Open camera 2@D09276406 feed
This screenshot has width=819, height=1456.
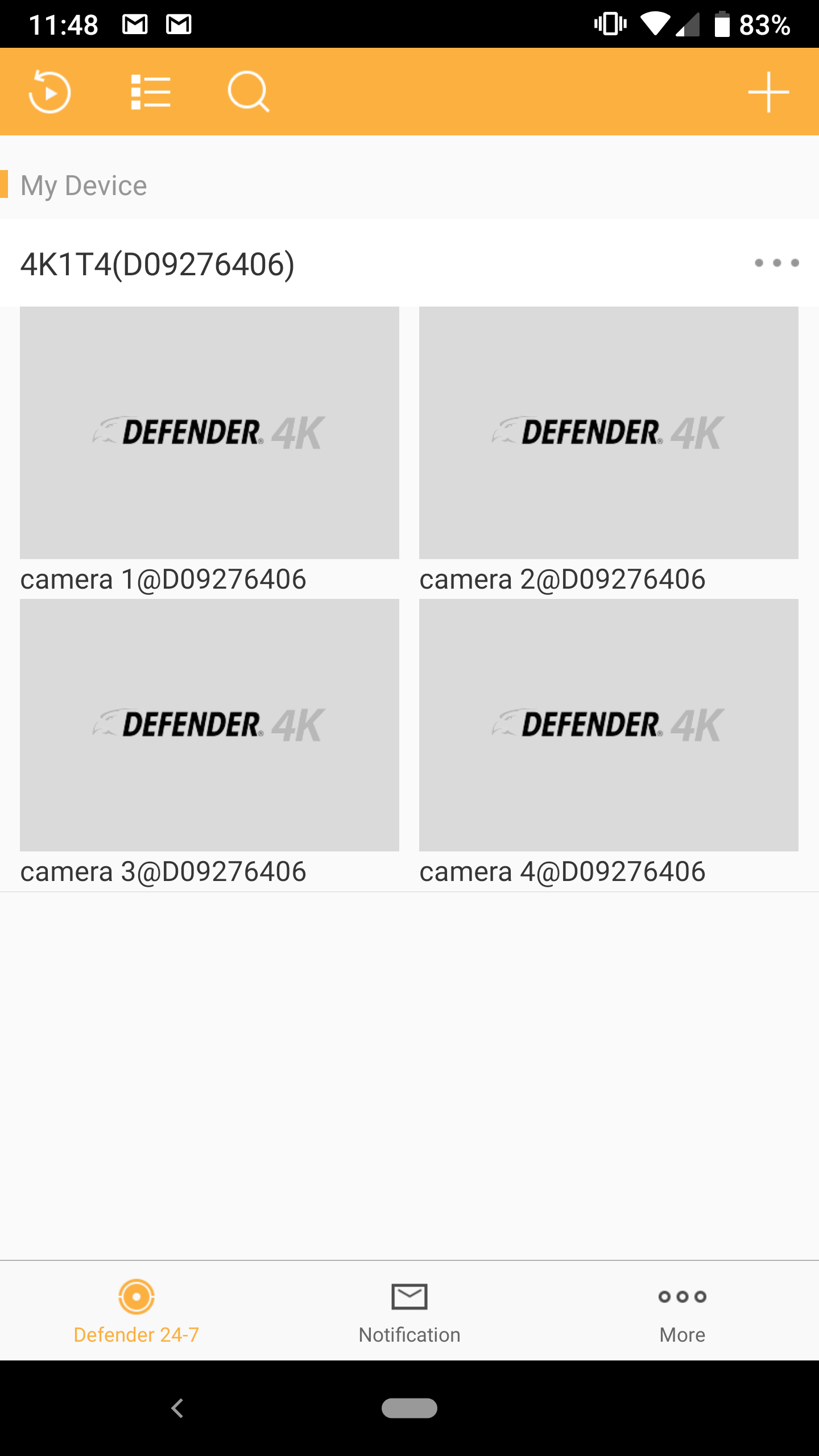point(609,433)
